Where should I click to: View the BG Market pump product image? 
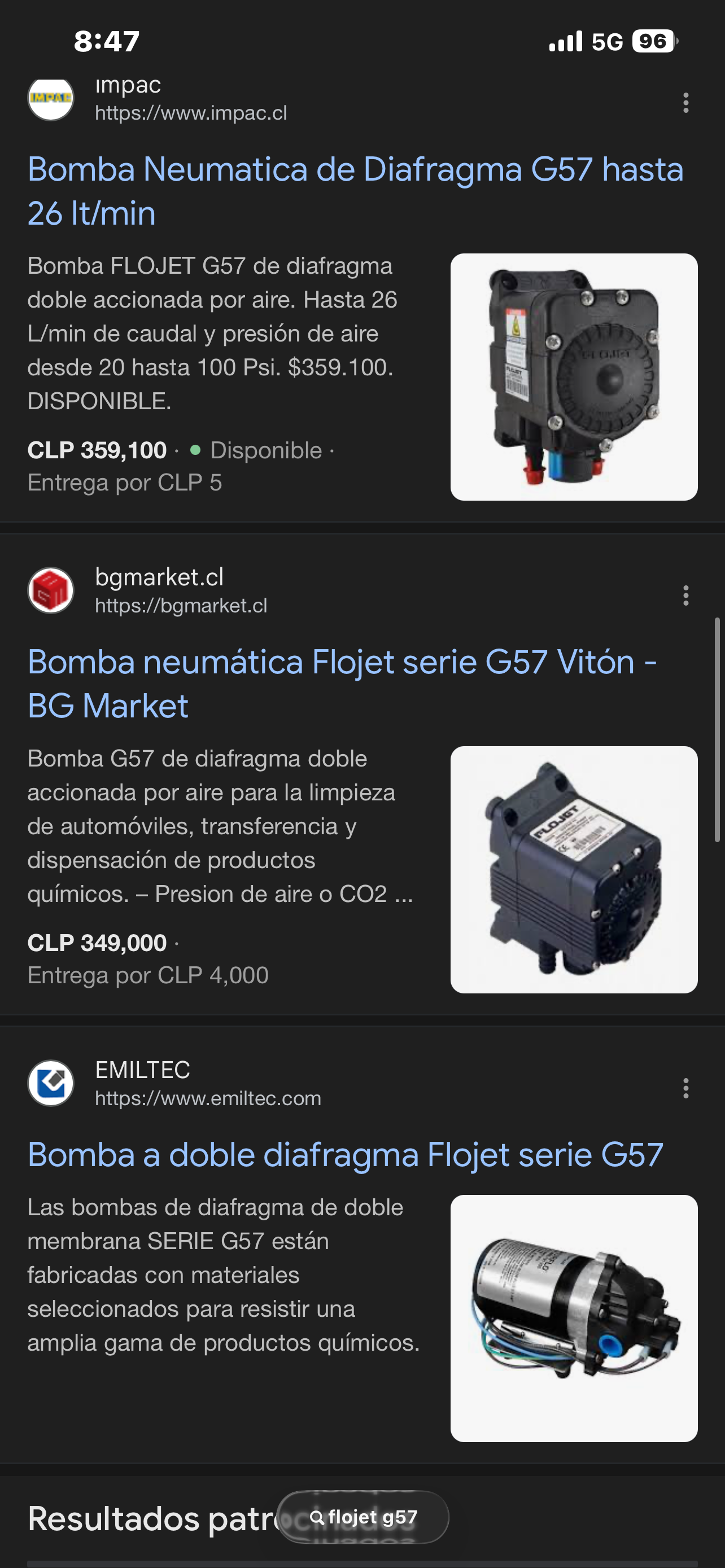(574, 869)
